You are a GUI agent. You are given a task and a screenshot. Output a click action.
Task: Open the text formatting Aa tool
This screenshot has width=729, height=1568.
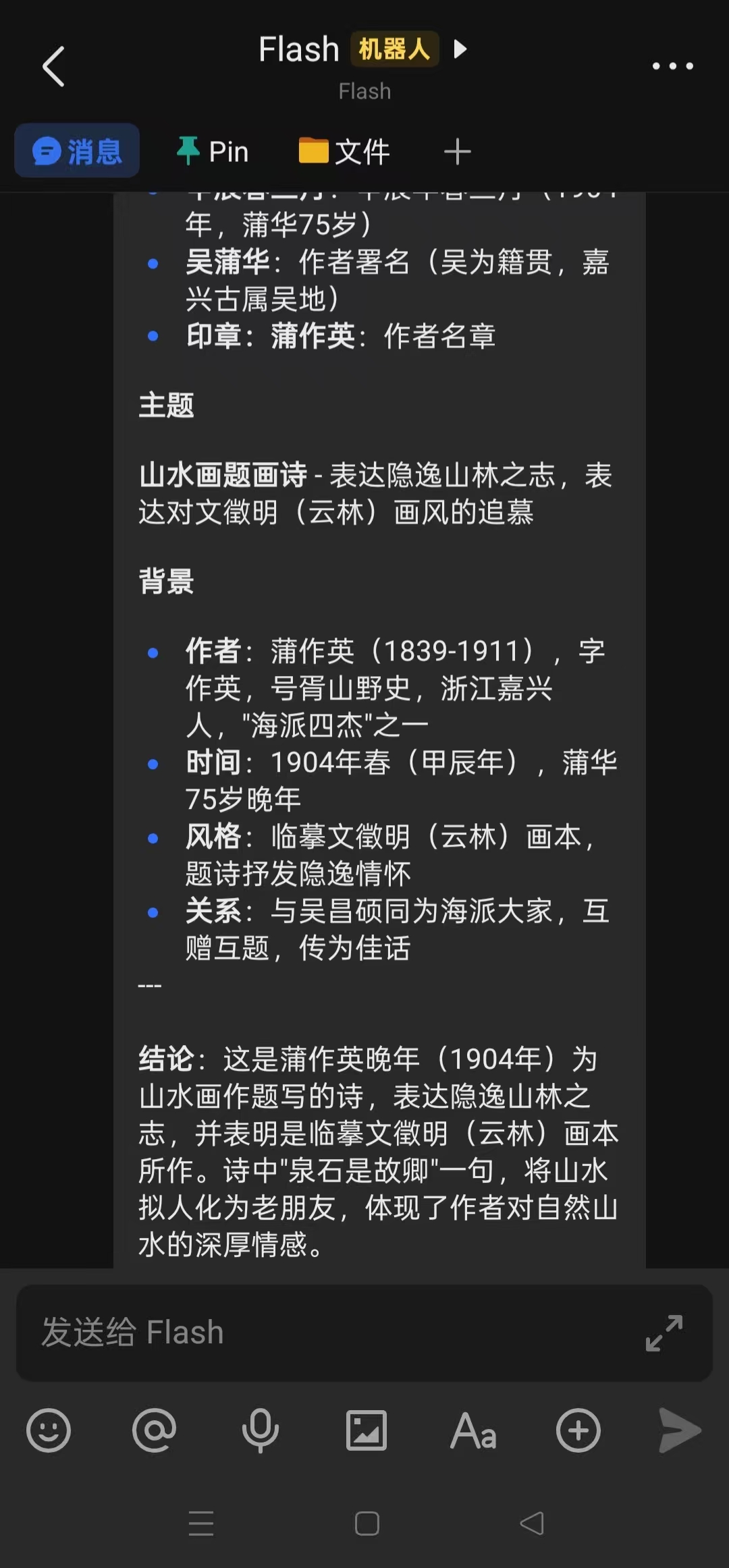click(x=473, y=1428)
